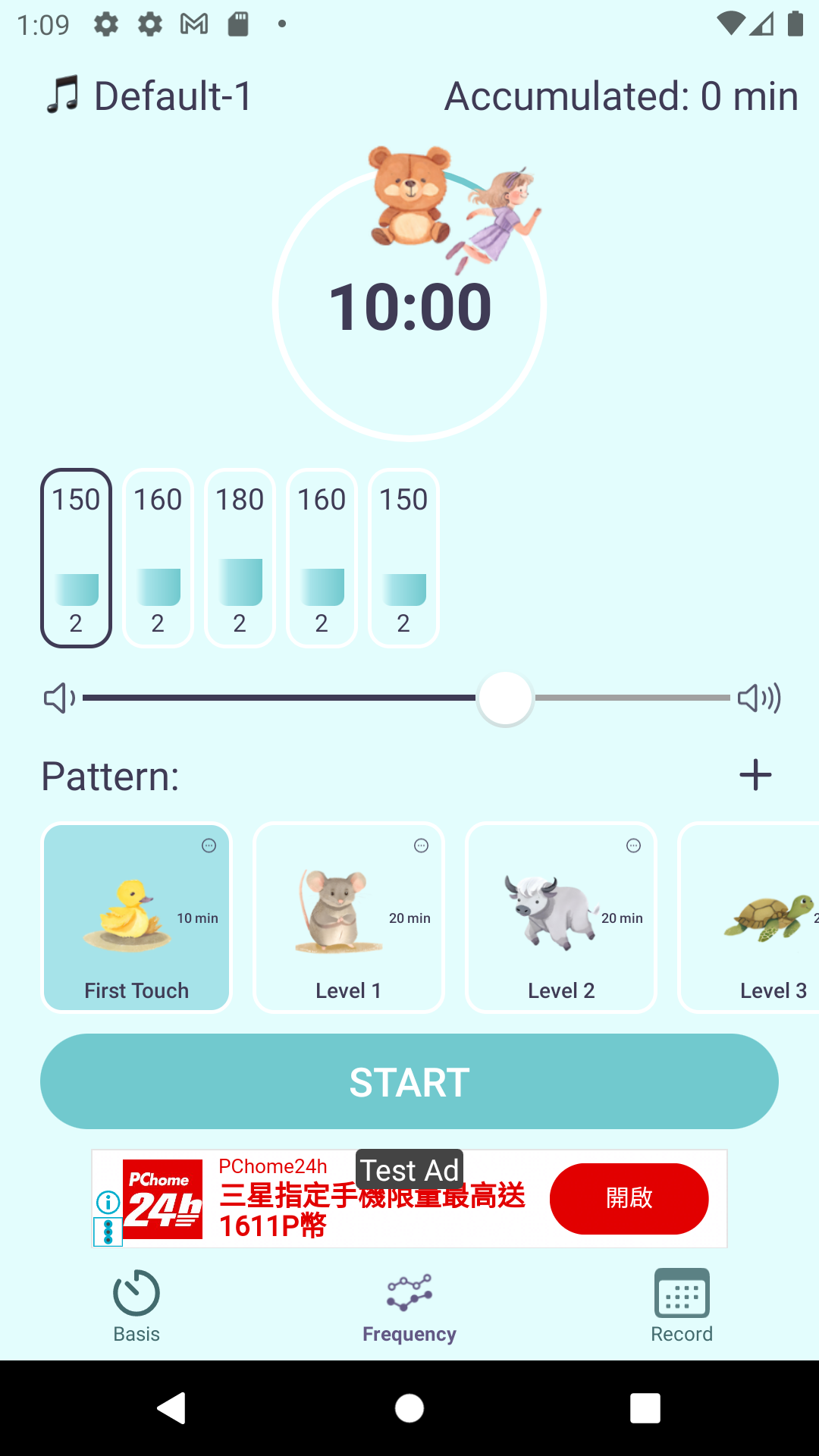Choose the Level 1 pattern card
The image size is (819, 1456).
[349, 918]
